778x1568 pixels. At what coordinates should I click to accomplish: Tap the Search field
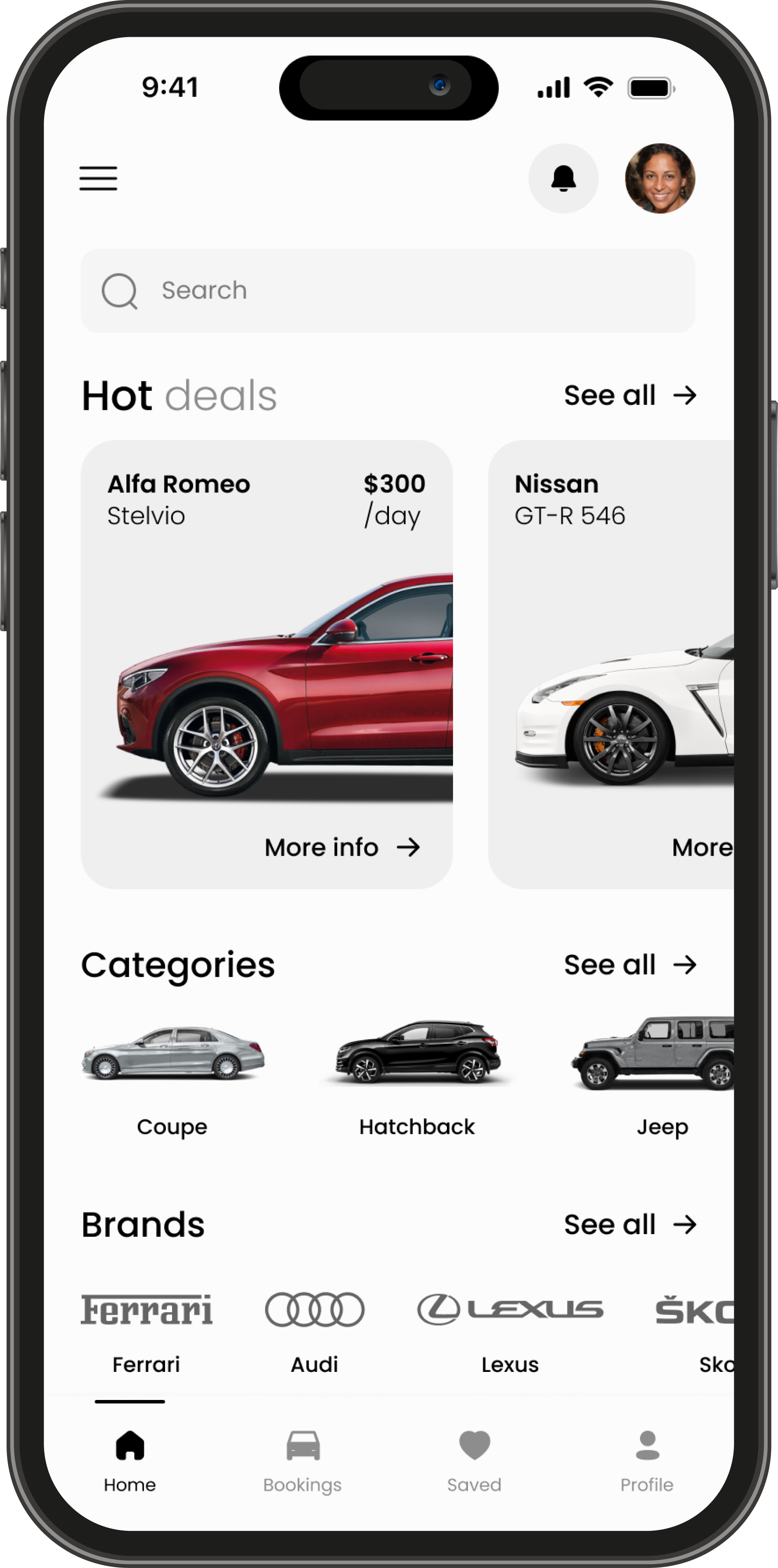click(x=387, y=290)
